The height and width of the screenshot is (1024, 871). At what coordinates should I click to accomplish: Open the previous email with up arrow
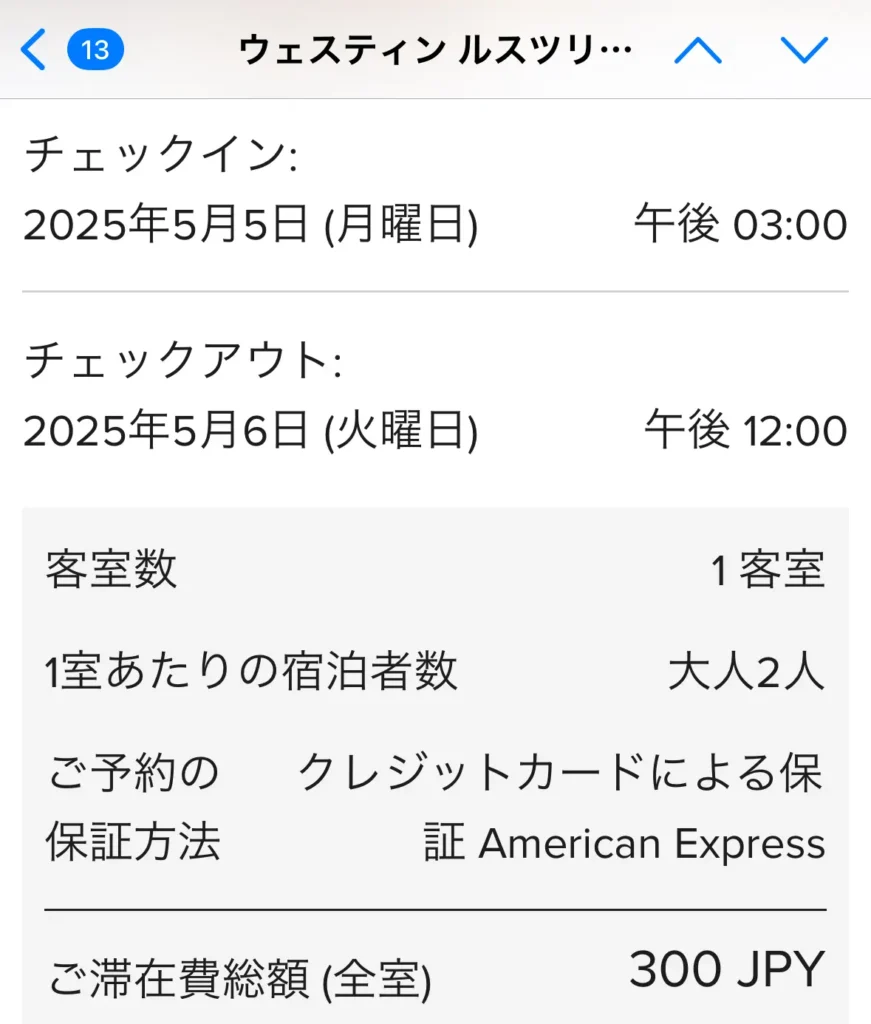[x=698, y=49]
